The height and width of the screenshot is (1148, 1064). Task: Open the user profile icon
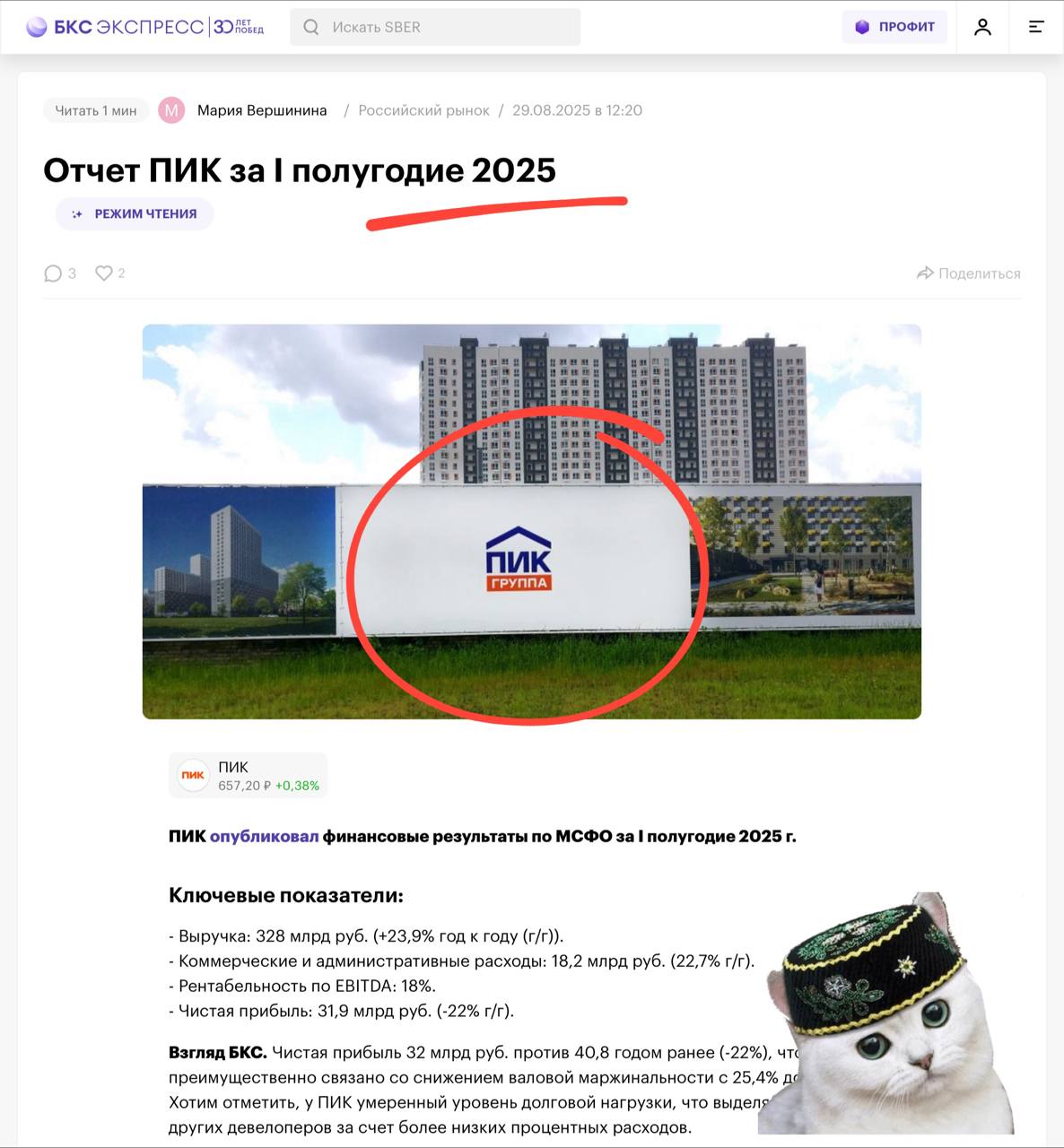(982, 27)
